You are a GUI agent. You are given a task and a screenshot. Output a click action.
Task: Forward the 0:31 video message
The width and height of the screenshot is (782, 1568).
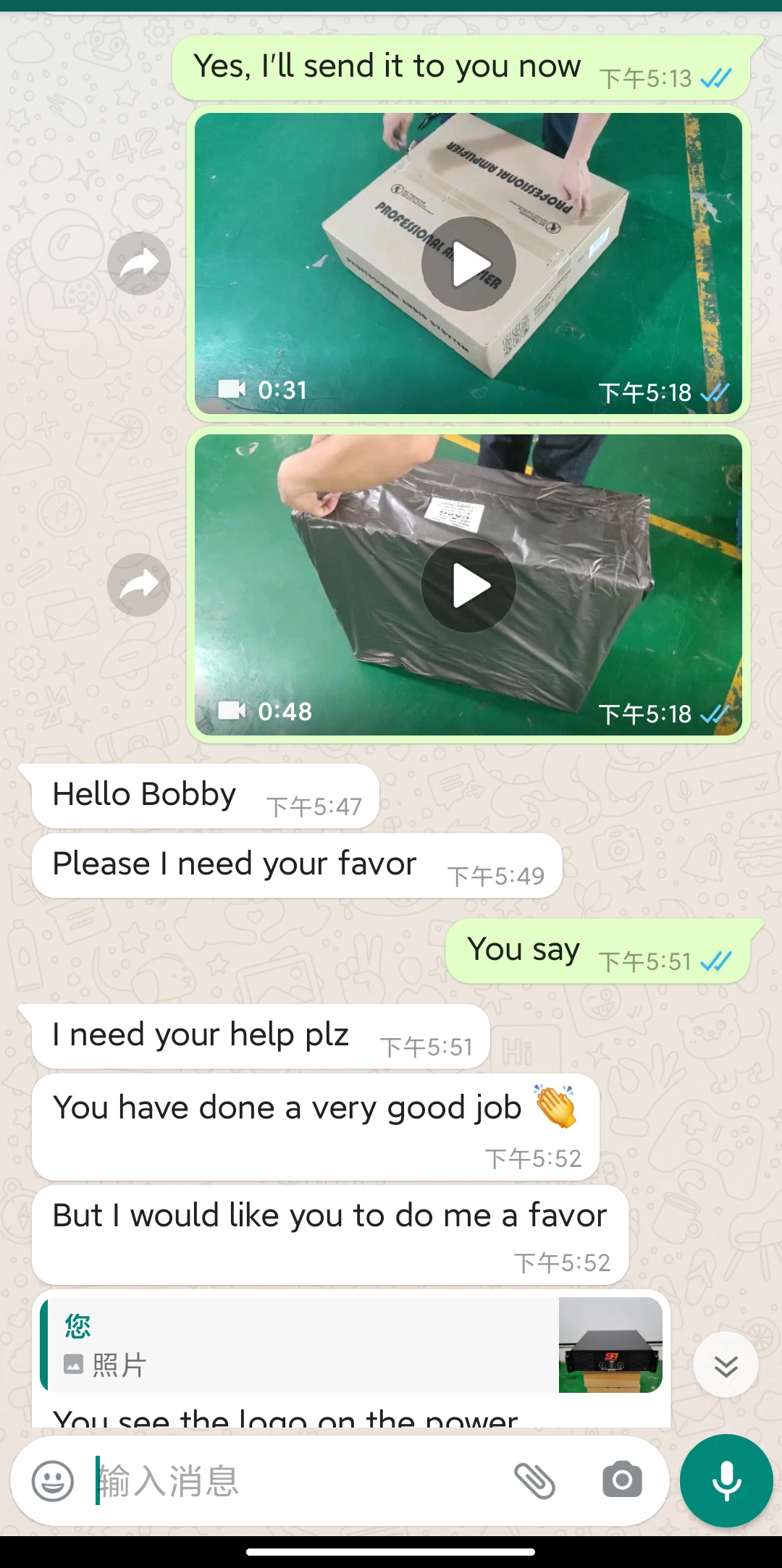pos(139,264)
